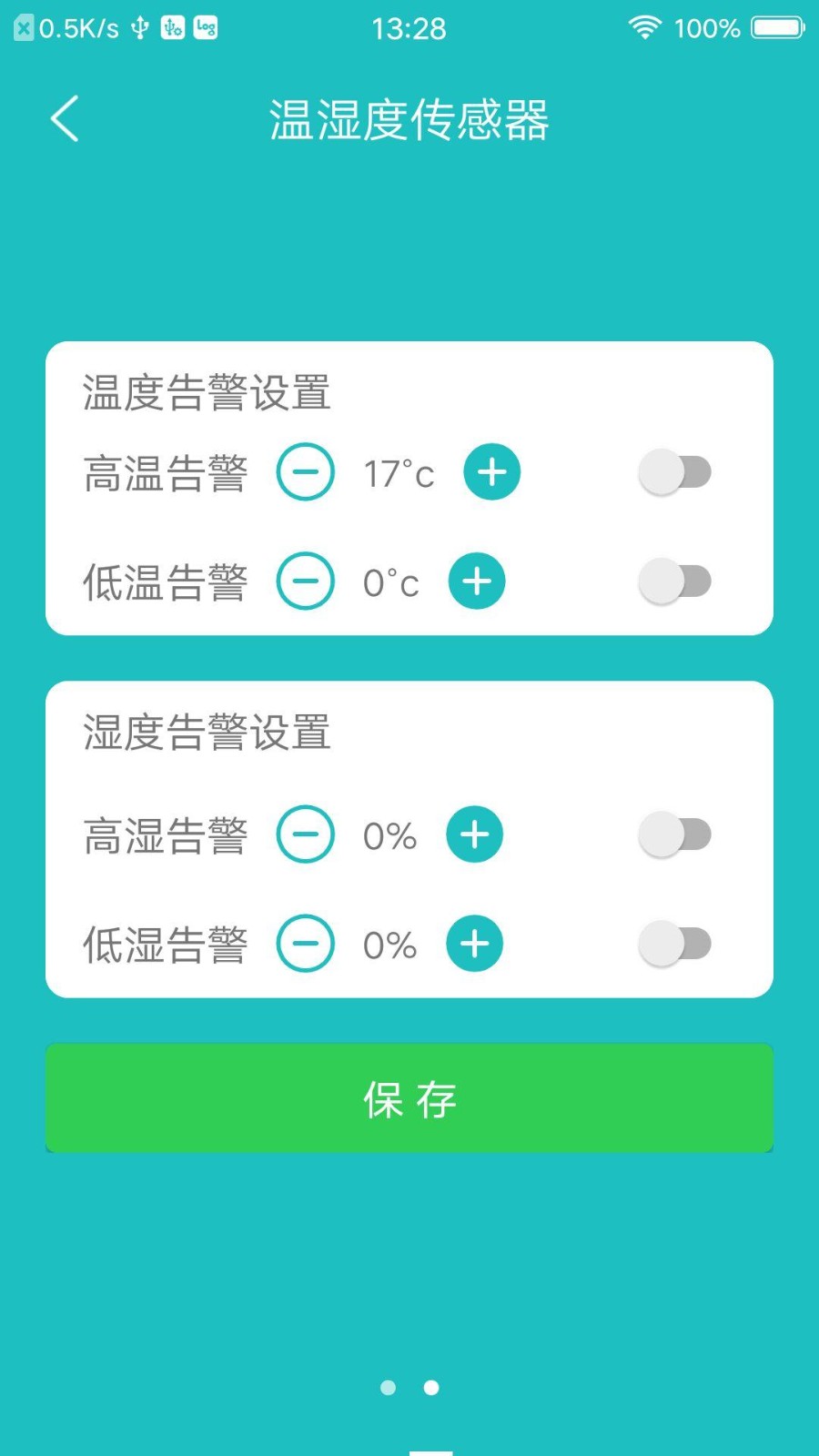Increase the high temperature alarm value
Image resolution: width=819 pixels, height=1456 pixels.
(491, 471)
